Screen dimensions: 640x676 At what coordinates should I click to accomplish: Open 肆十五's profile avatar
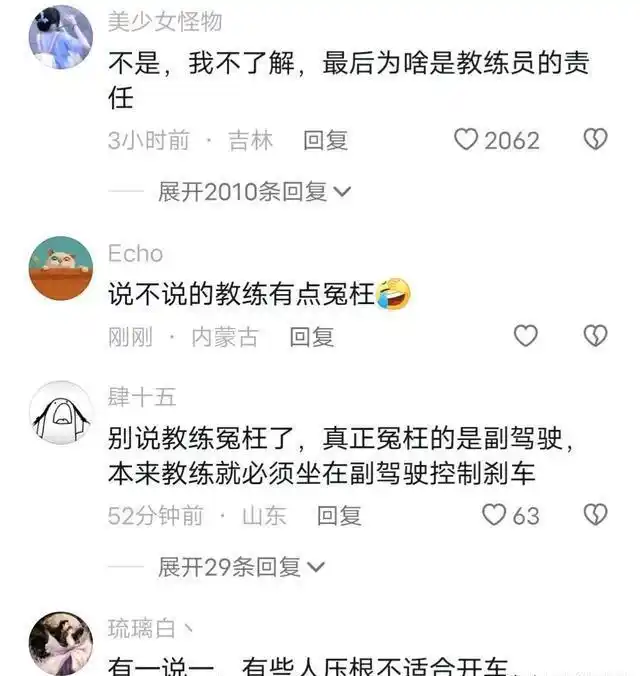tap(61, 411)
